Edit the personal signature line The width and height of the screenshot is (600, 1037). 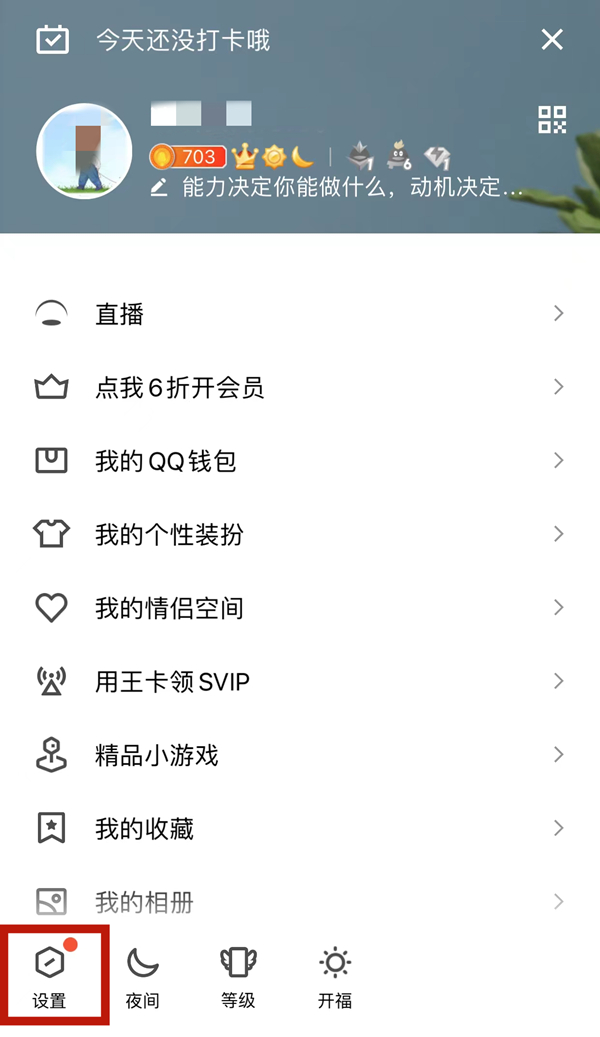[x=340, y=187]
